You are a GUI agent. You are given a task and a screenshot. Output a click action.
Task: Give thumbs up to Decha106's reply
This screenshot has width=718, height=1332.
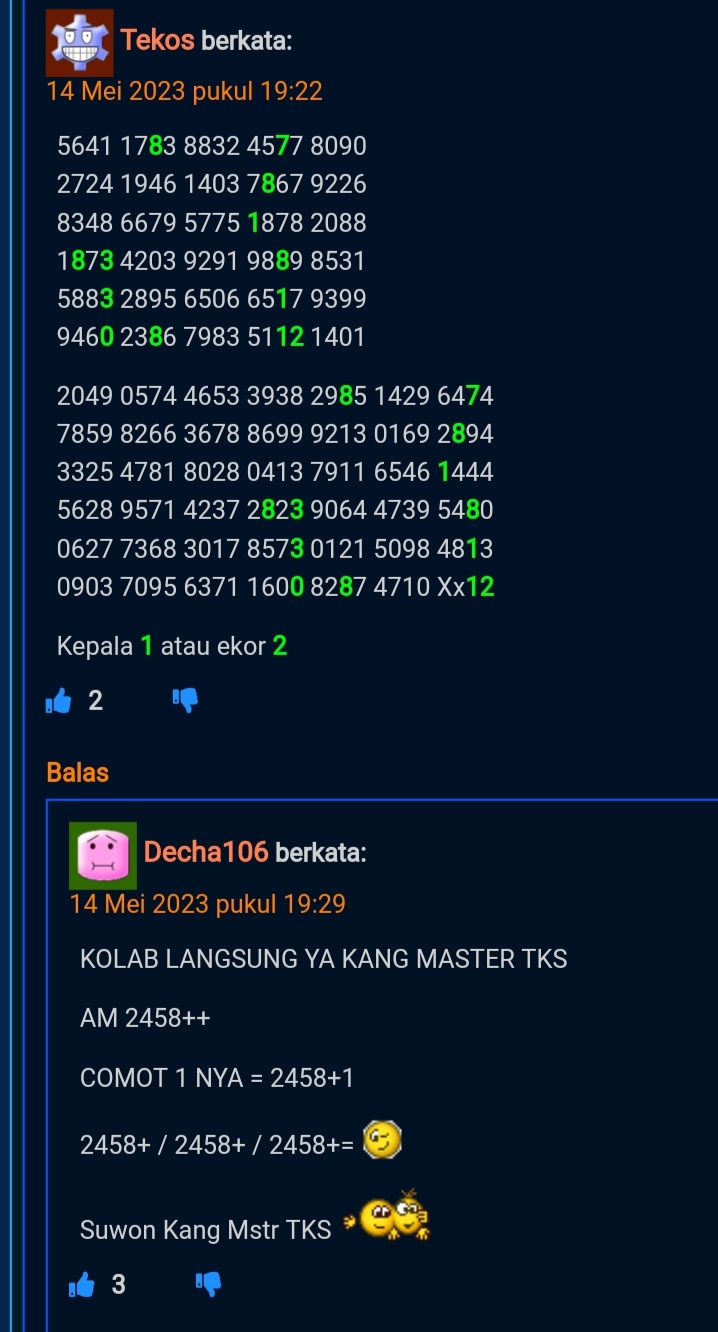[83, 1285]
